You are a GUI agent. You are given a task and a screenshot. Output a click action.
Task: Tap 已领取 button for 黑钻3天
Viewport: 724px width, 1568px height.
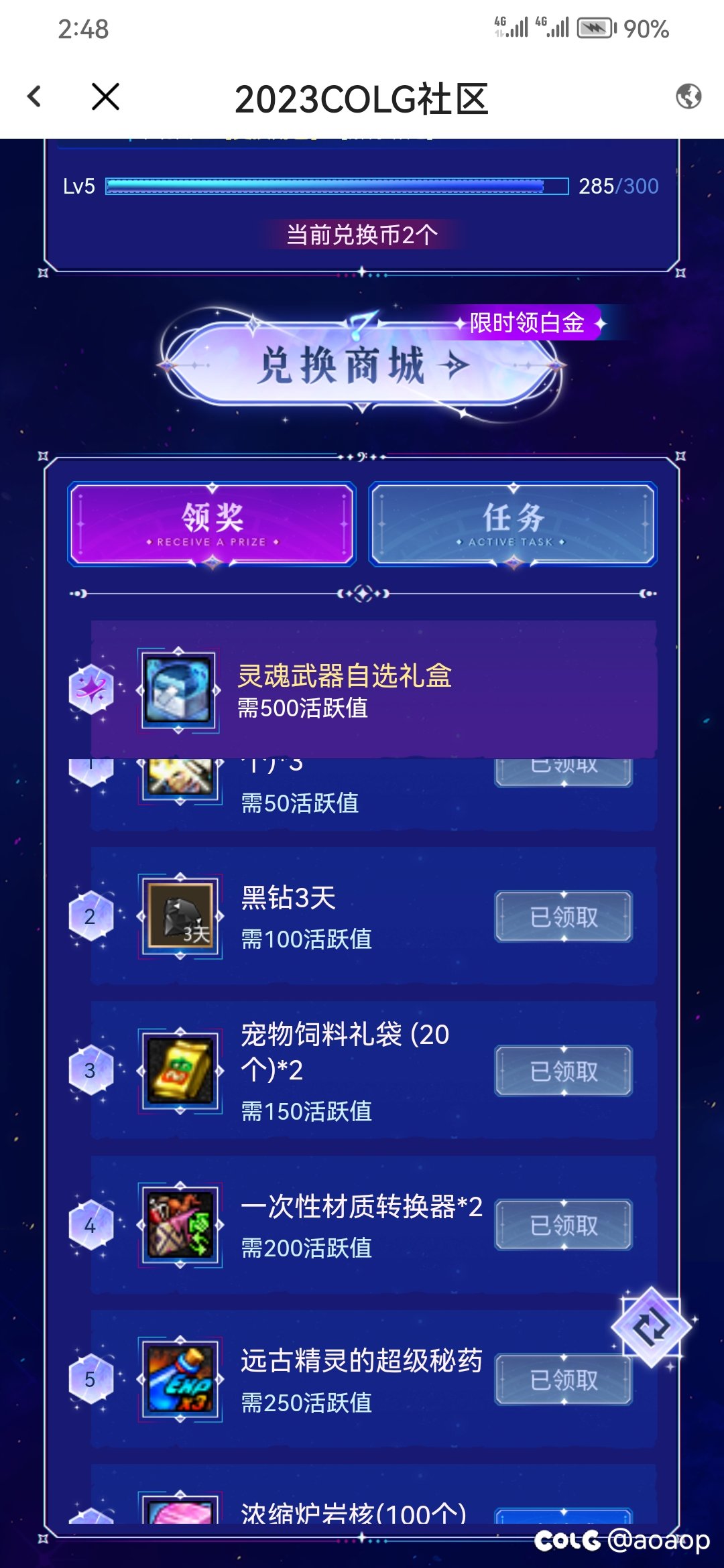(x=564, y=917)
